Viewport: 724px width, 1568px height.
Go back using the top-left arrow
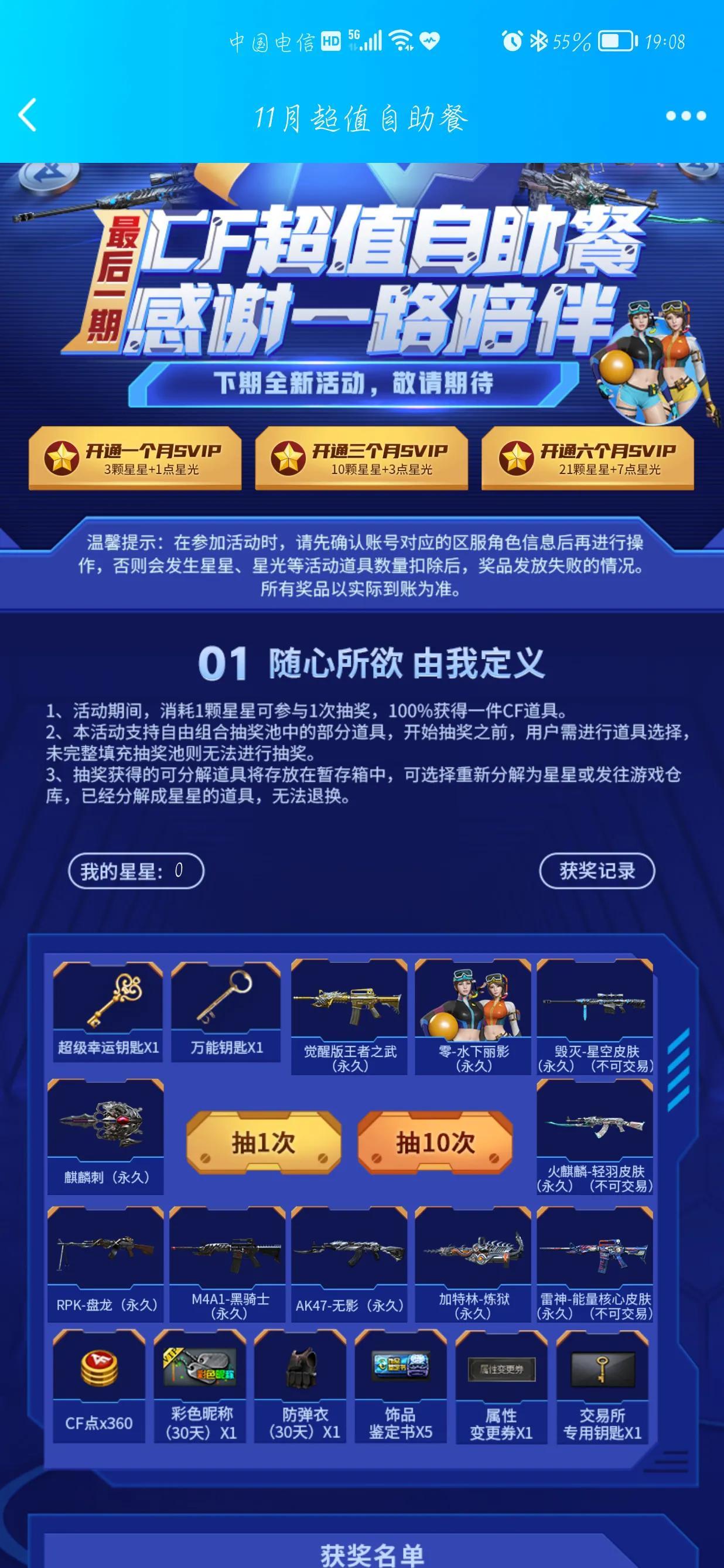tap(28, 114)
